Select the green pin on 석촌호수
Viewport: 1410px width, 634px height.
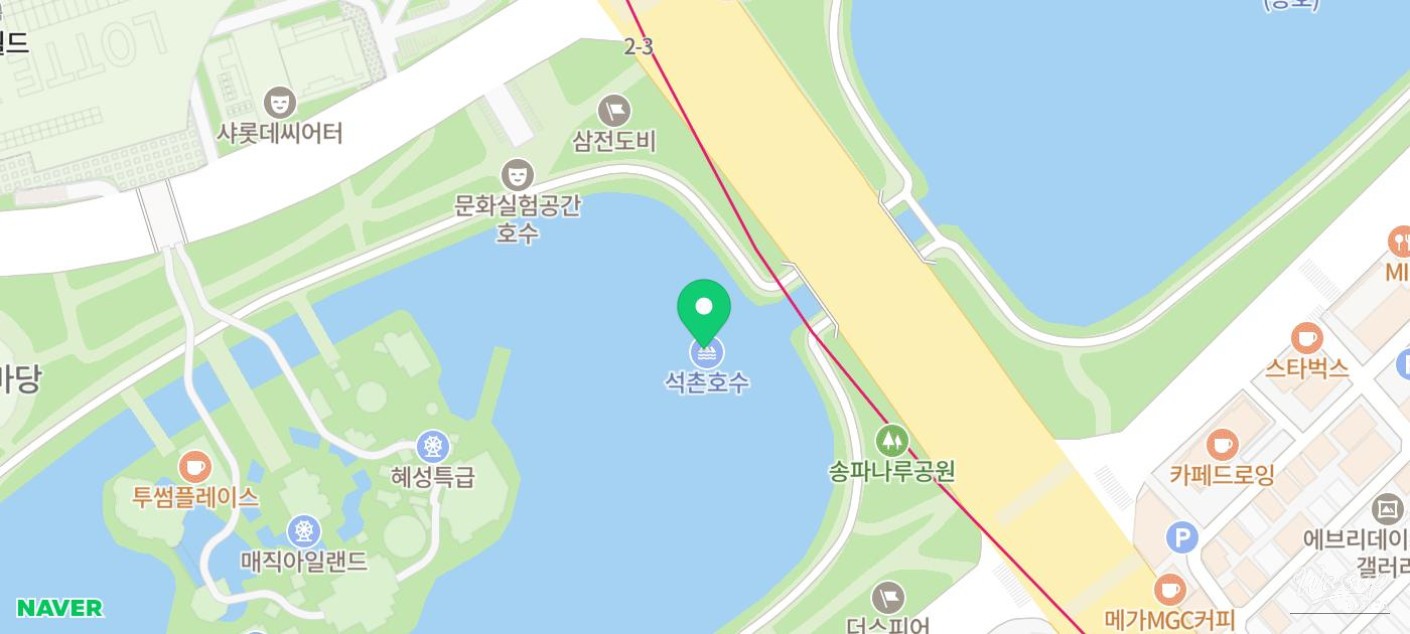704,308
